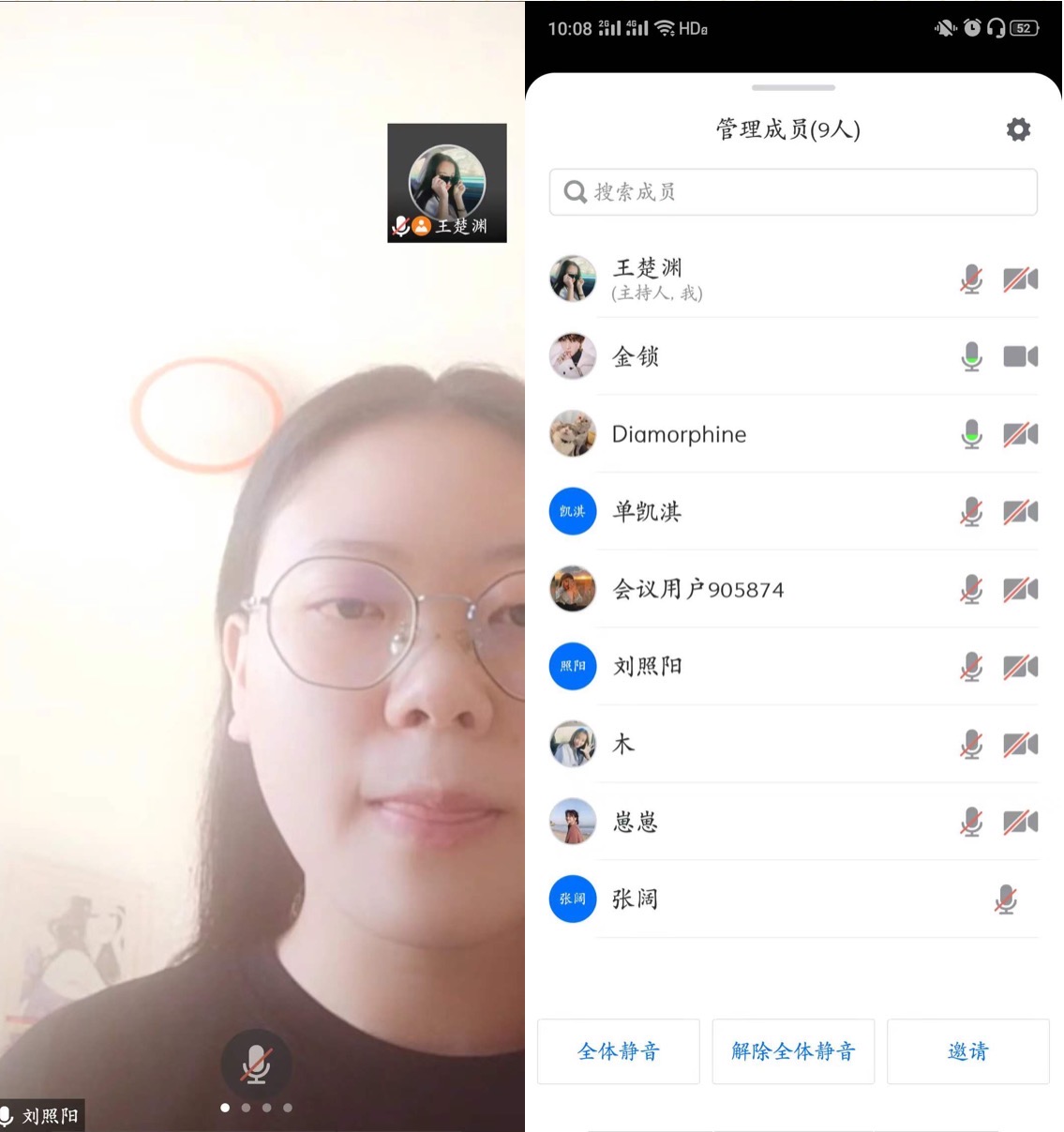The width and height of the screenshot is (1064, 1132).
Task: Unmute 张阔's microphone
Action: point(1006,899)
